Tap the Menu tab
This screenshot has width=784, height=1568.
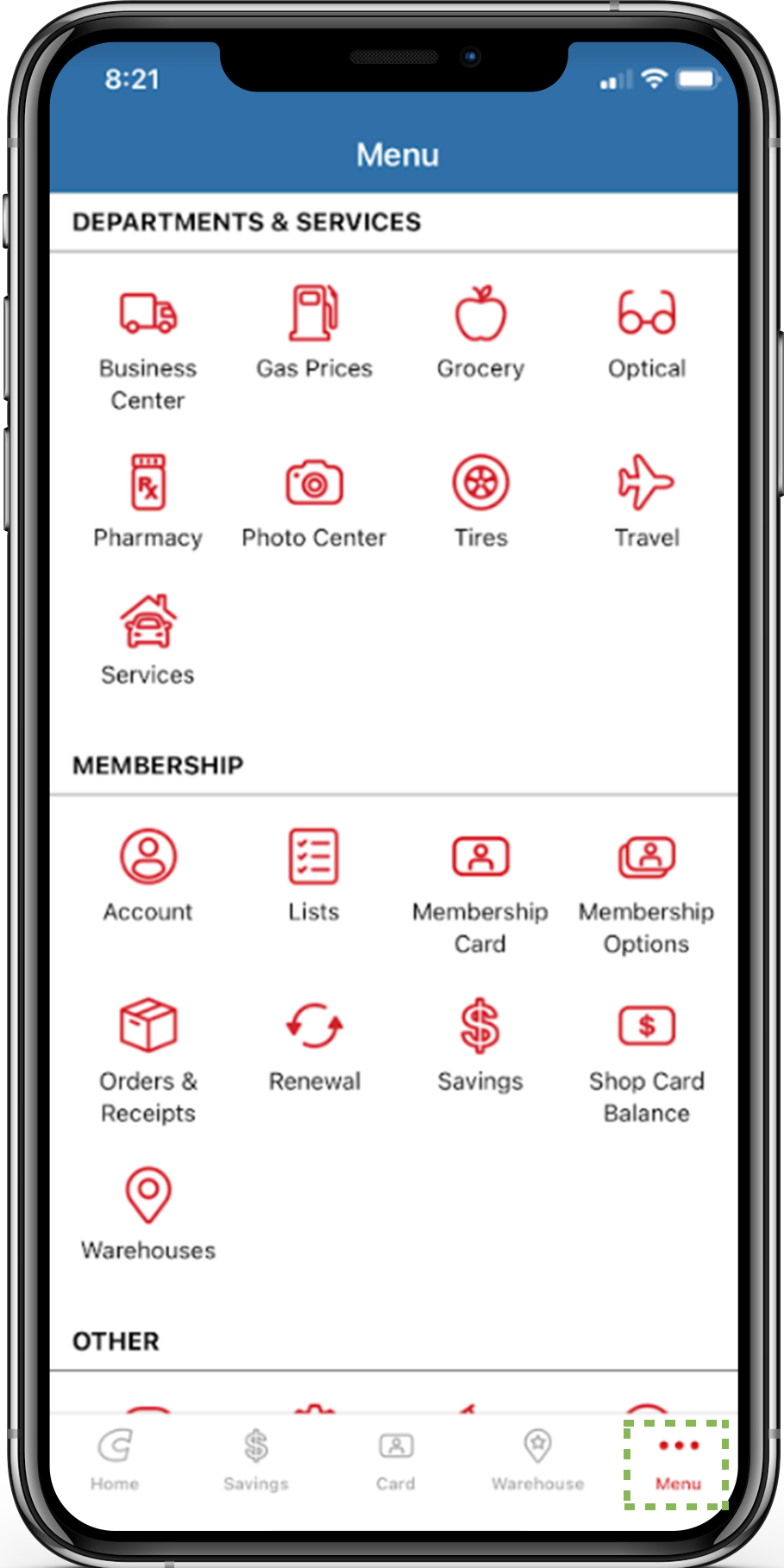tap(678, 1462)
